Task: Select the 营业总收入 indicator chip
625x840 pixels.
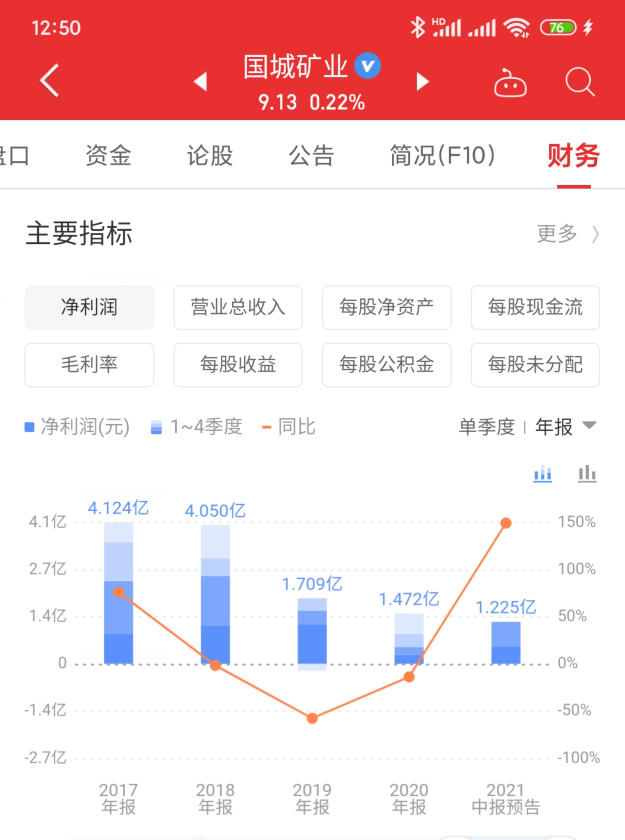Action: coord(238,308)
